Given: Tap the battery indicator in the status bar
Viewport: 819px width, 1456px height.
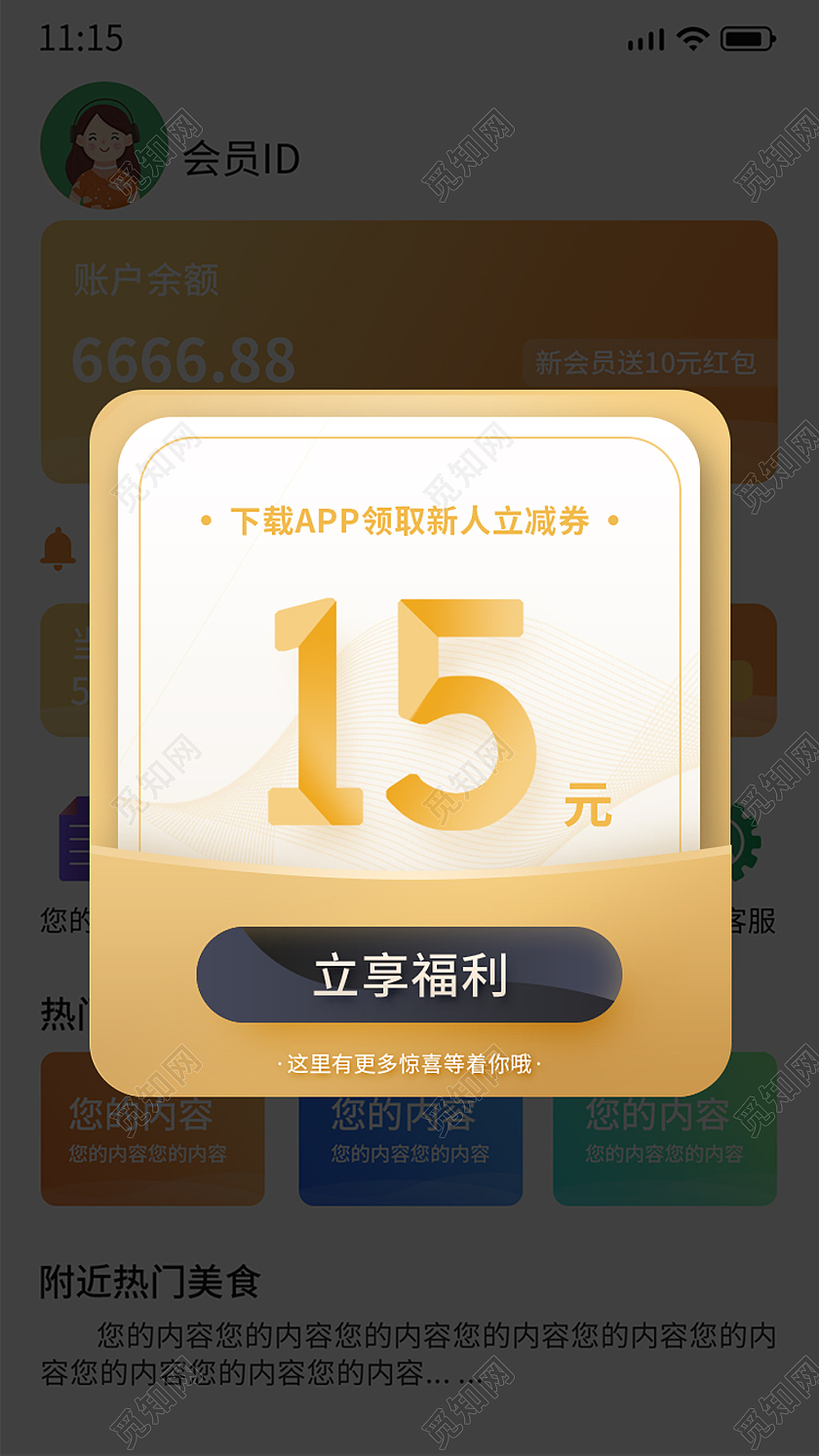Looking at the screenshot, I should point(746,41).
